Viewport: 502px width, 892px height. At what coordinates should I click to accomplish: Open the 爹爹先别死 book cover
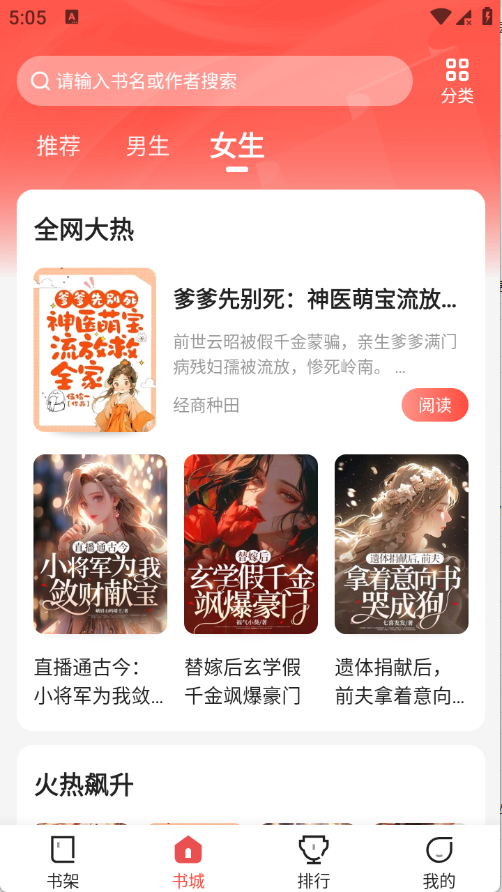94,350
